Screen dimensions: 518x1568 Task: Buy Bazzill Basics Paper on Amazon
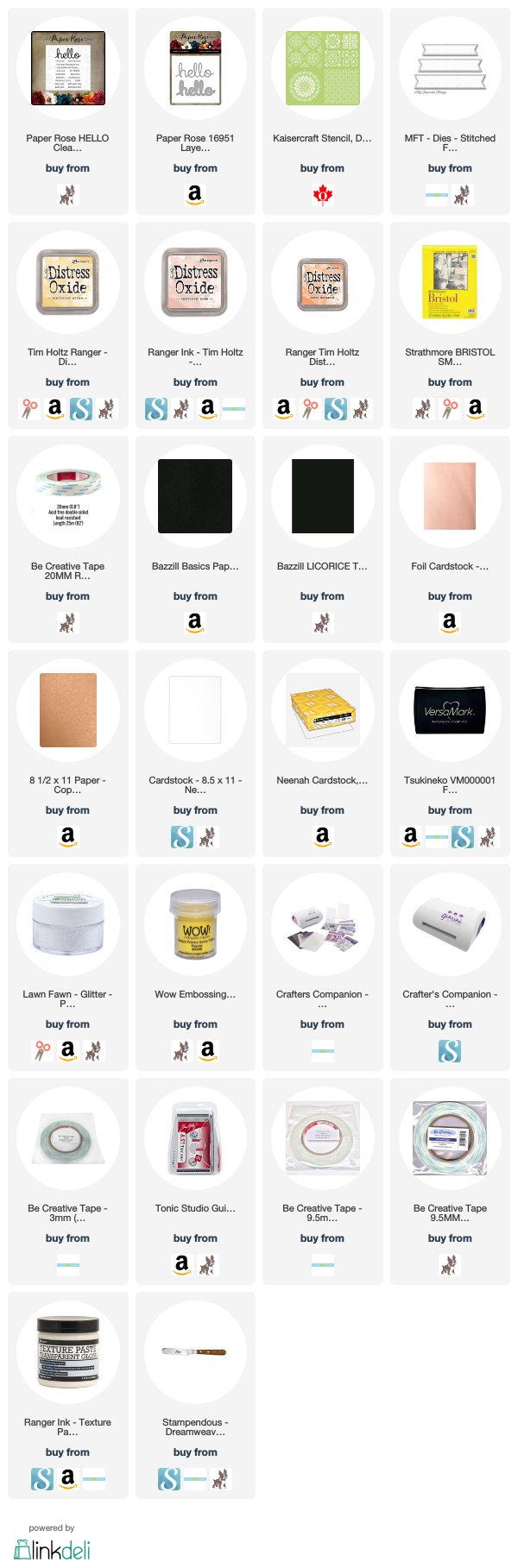[x=195, y=622]
